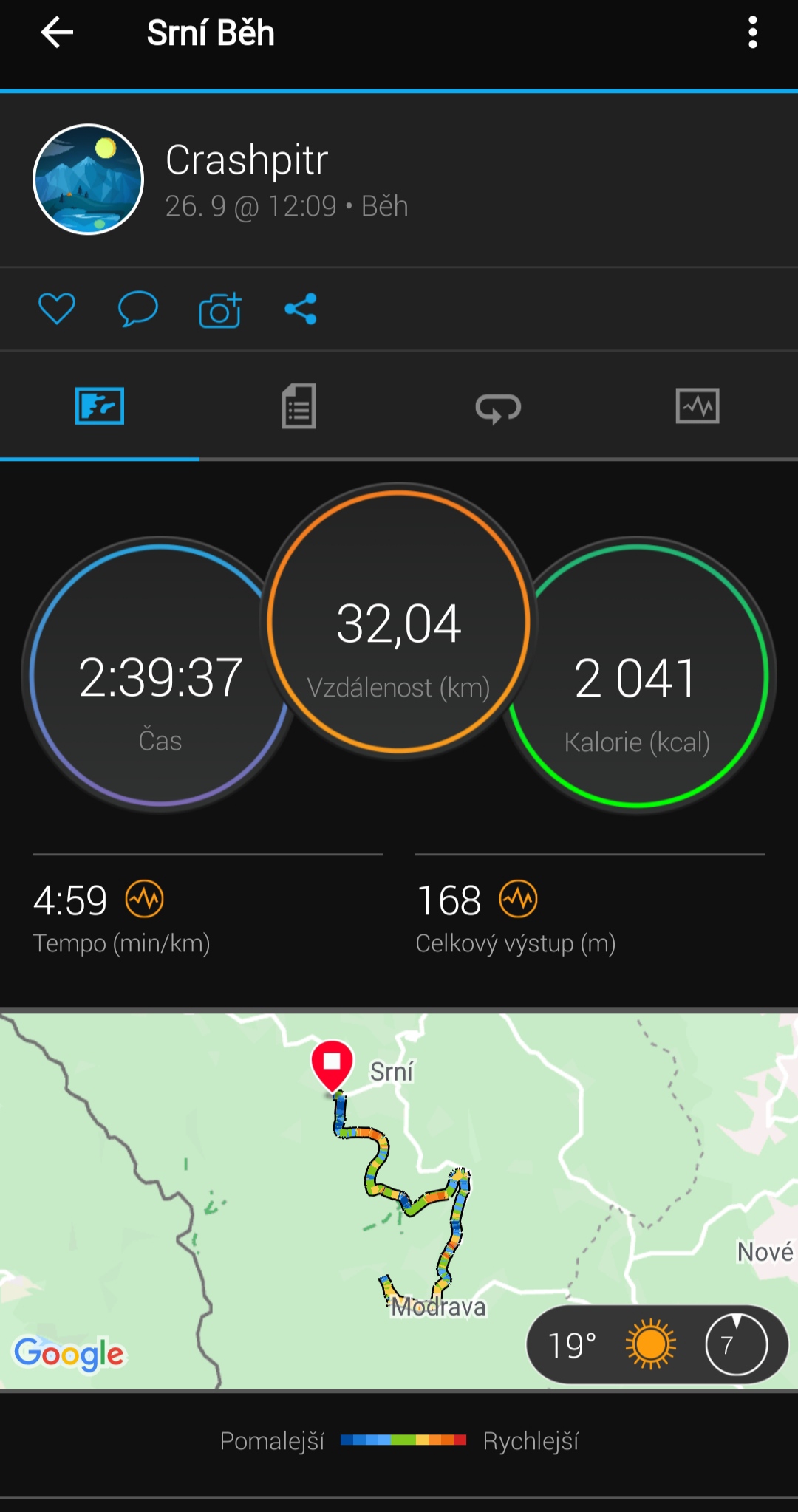The height and width of the screenshot is (1512, 798).
Task: Open Crashpitr's profile picture
Action: (x=88, y=179)
